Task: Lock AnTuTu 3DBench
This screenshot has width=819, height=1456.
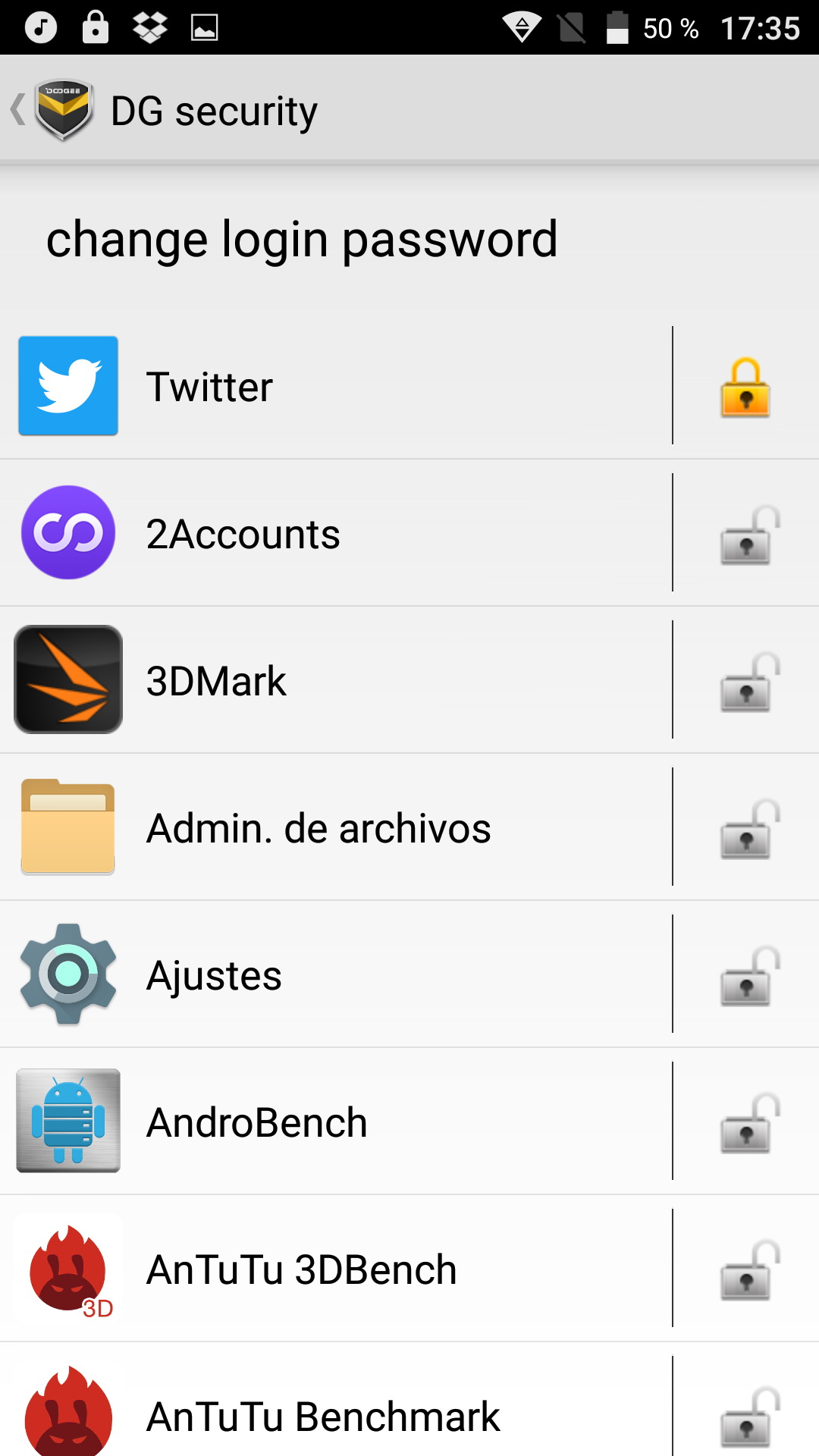Action: (x=748, y=1269)
